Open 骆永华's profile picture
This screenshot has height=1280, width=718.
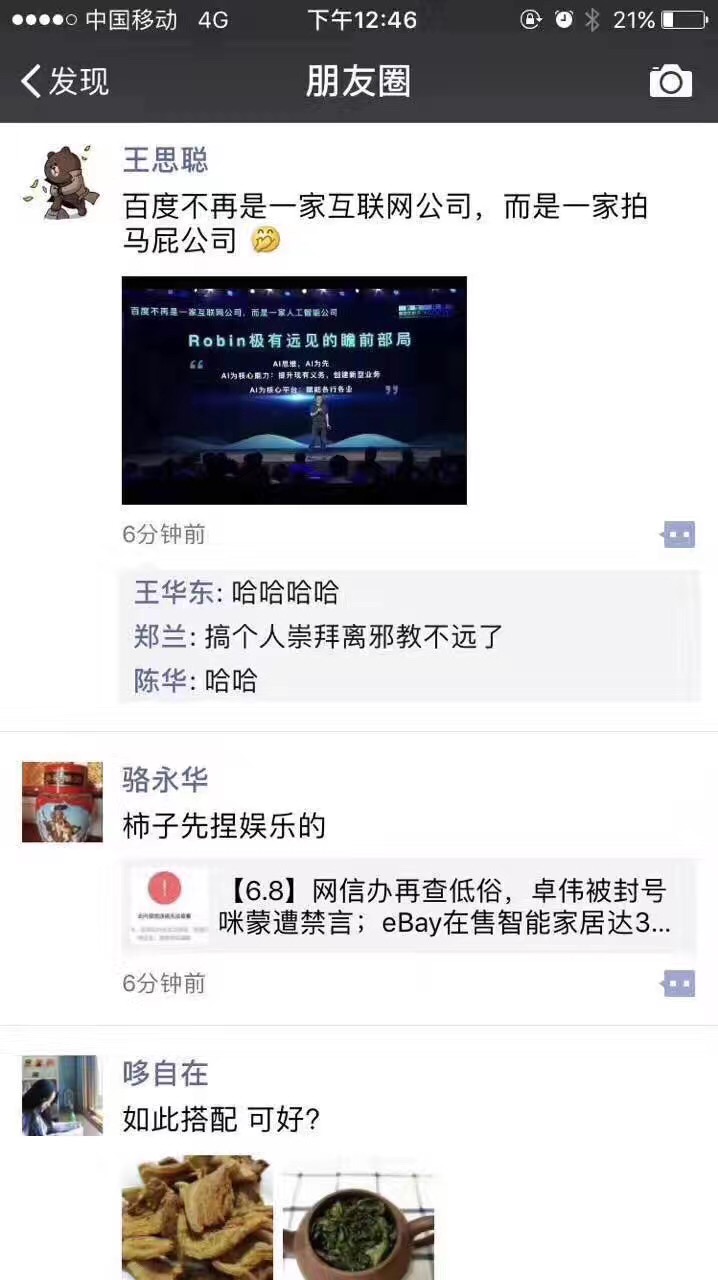tap(62, 802)
